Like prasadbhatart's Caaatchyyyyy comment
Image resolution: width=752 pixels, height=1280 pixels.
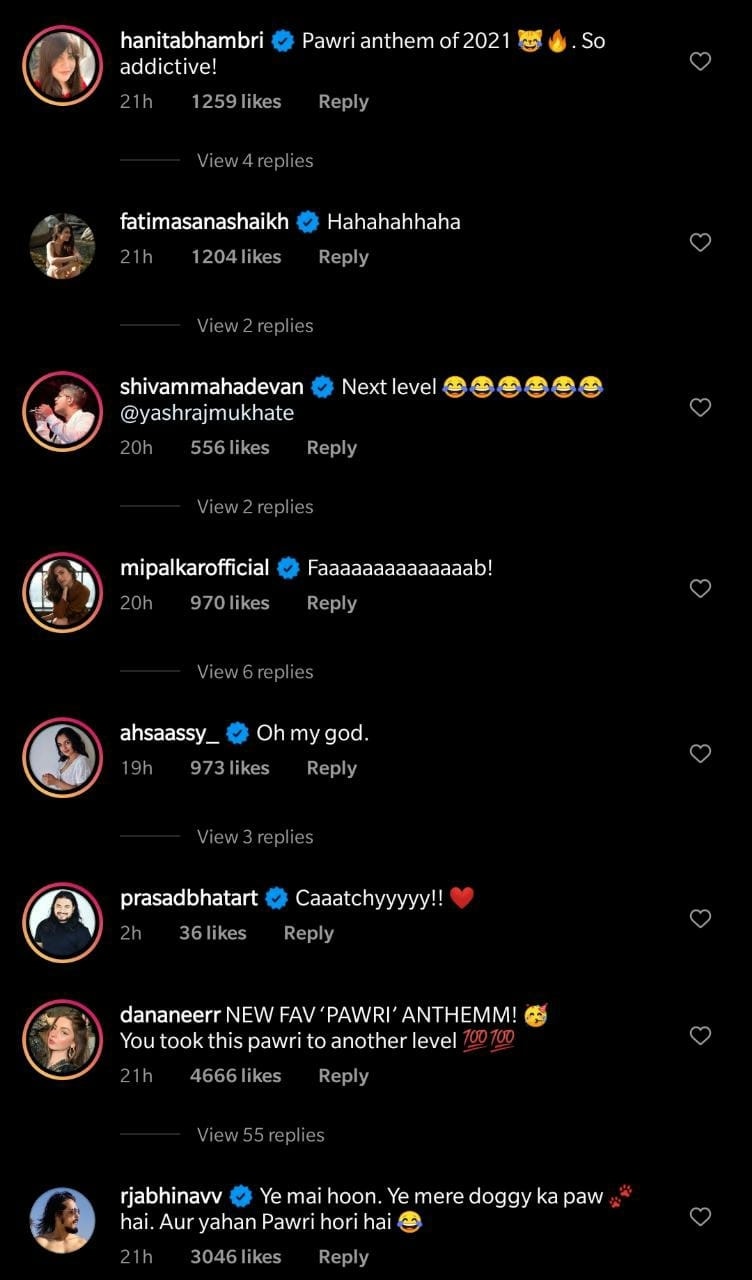[701, 918]
